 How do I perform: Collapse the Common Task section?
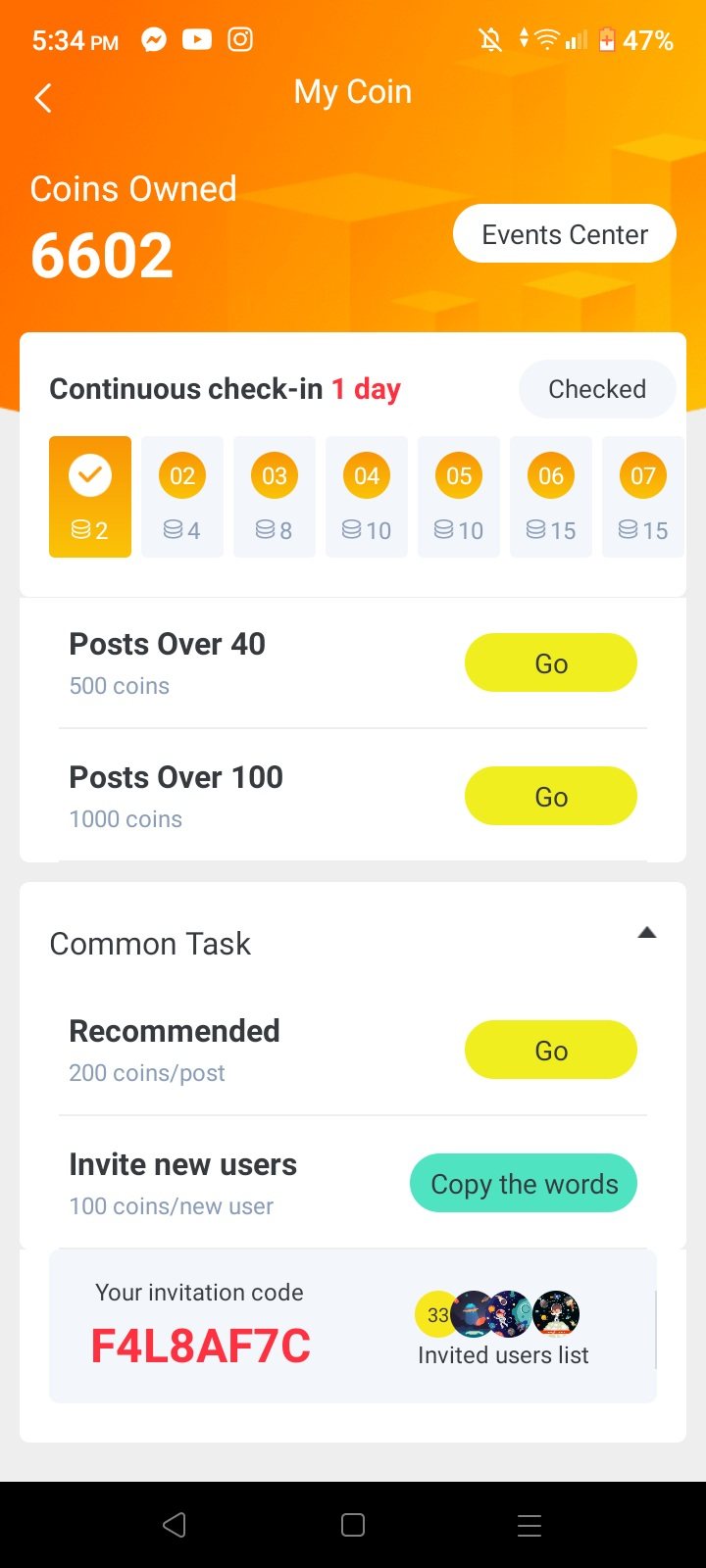coord(646,933)
